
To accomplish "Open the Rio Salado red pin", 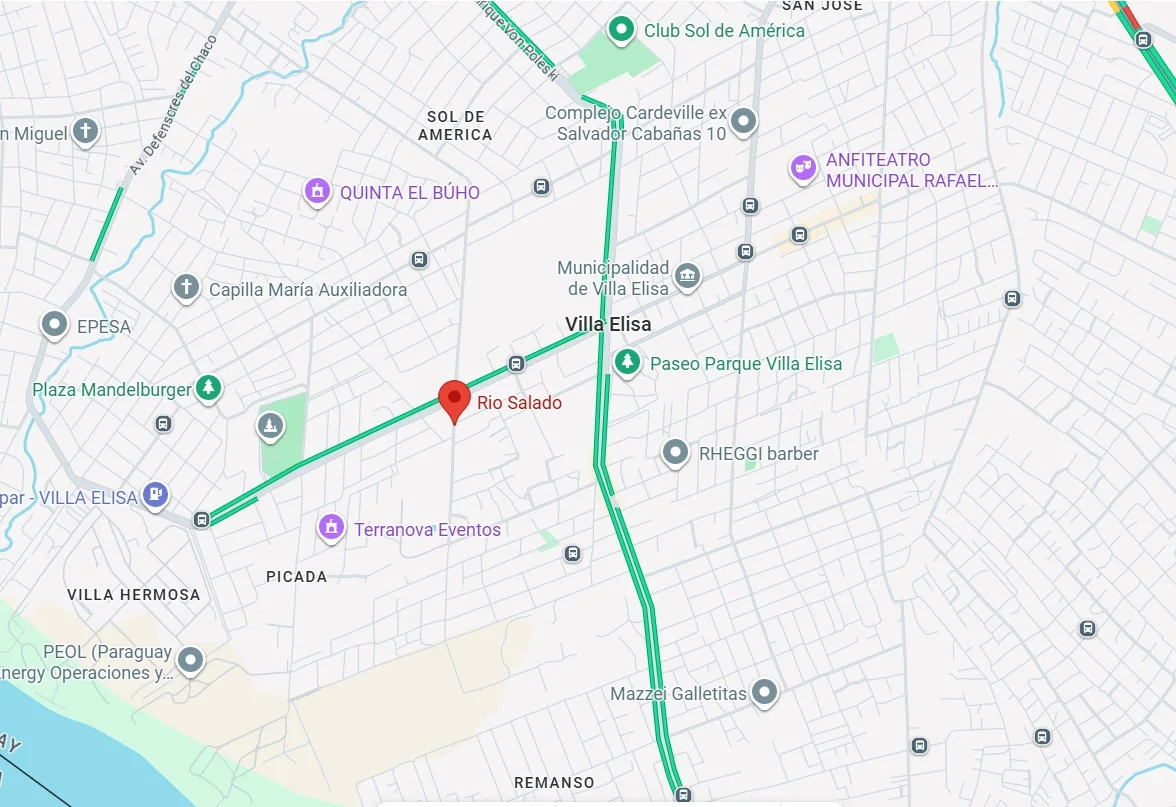I will click(455, 400).
